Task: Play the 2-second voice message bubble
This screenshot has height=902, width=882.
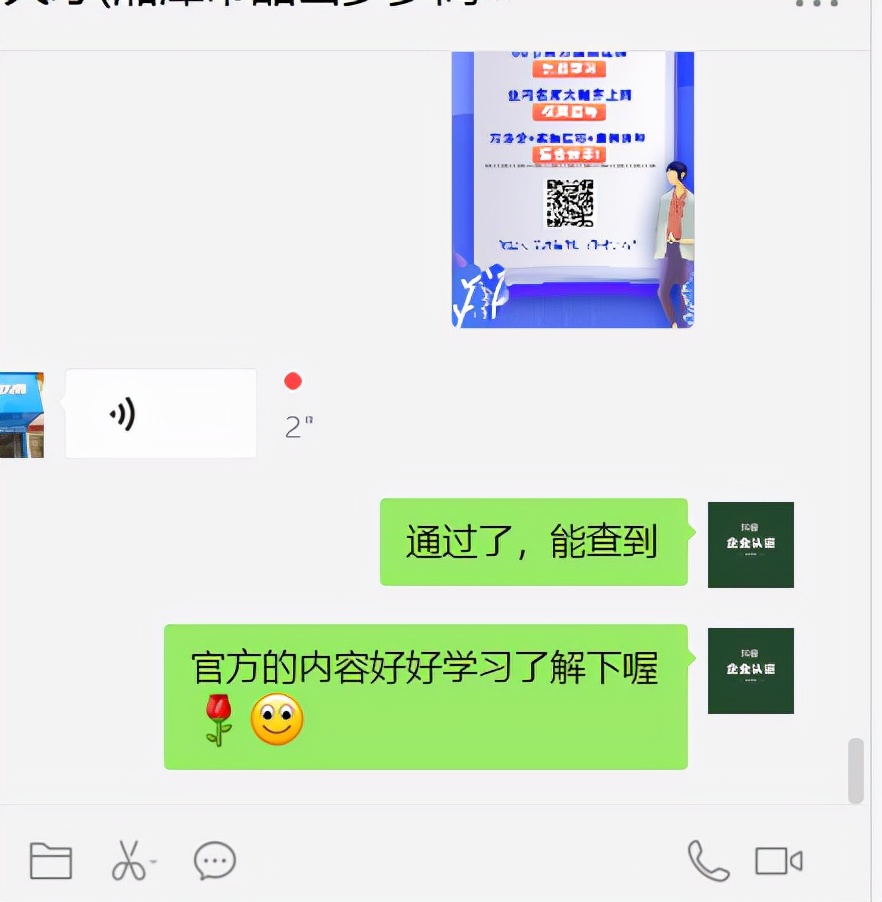Action: pos(160,412)
